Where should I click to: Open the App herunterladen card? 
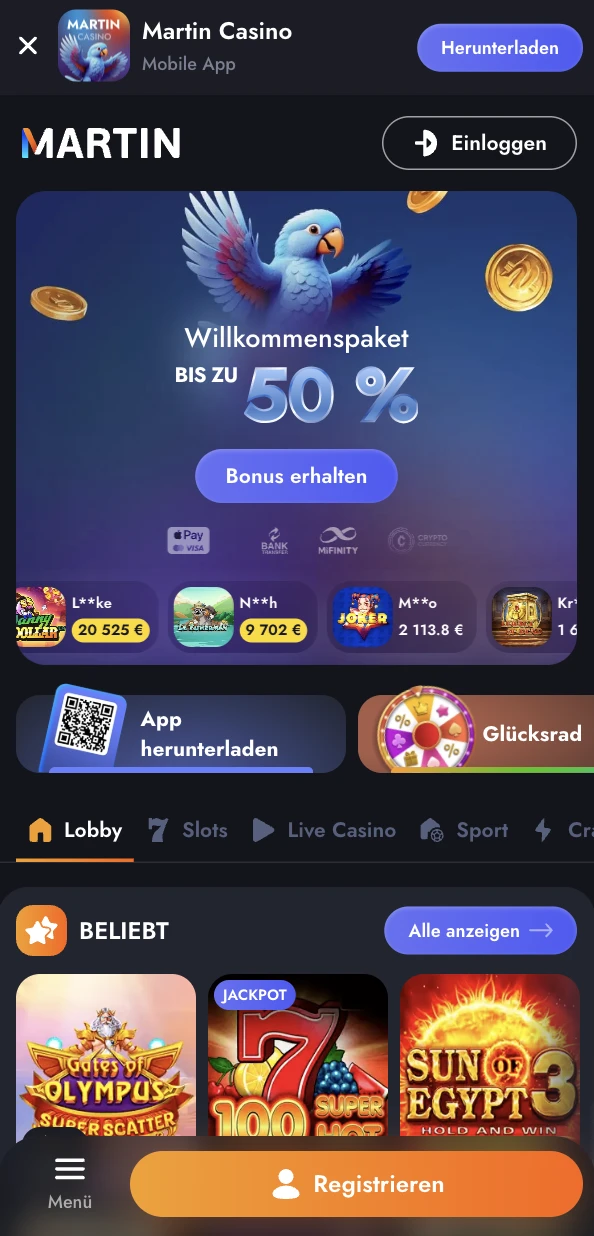pyautogui.click(x=181, y=734)
